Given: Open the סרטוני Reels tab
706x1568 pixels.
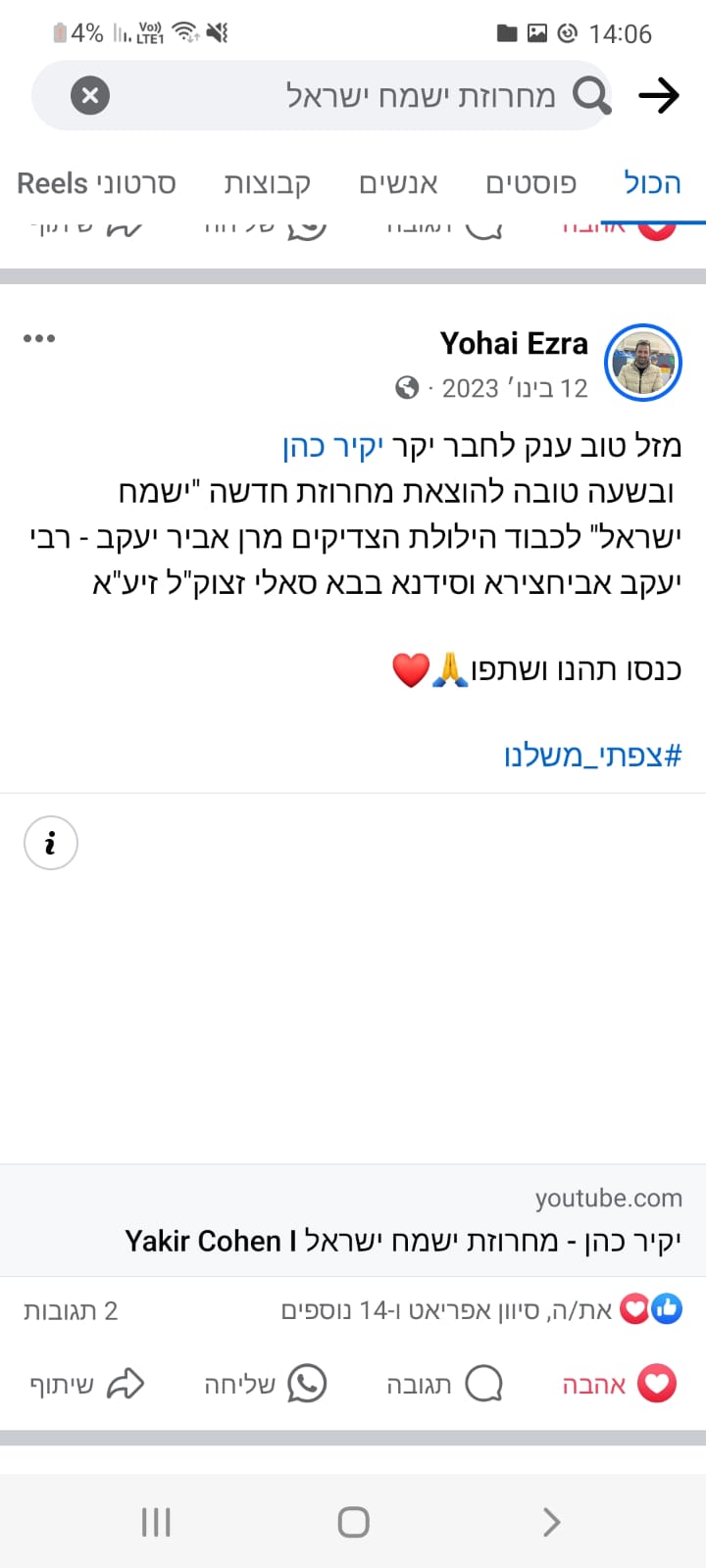Looking at the screenshot, I should tap(96, 183).
